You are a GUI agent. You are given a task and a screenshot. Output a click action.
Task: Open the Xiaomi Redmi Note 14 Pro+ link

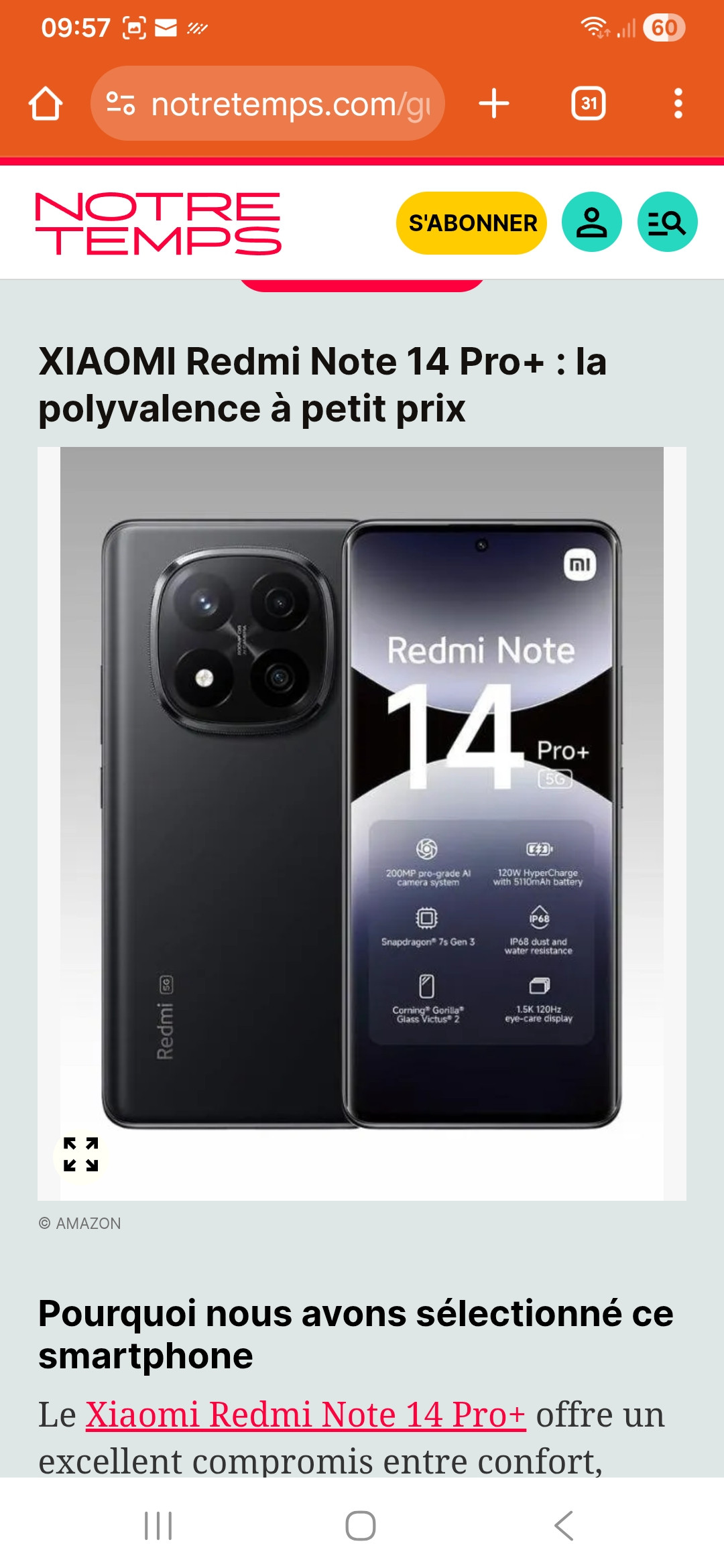pos(306,1415)
